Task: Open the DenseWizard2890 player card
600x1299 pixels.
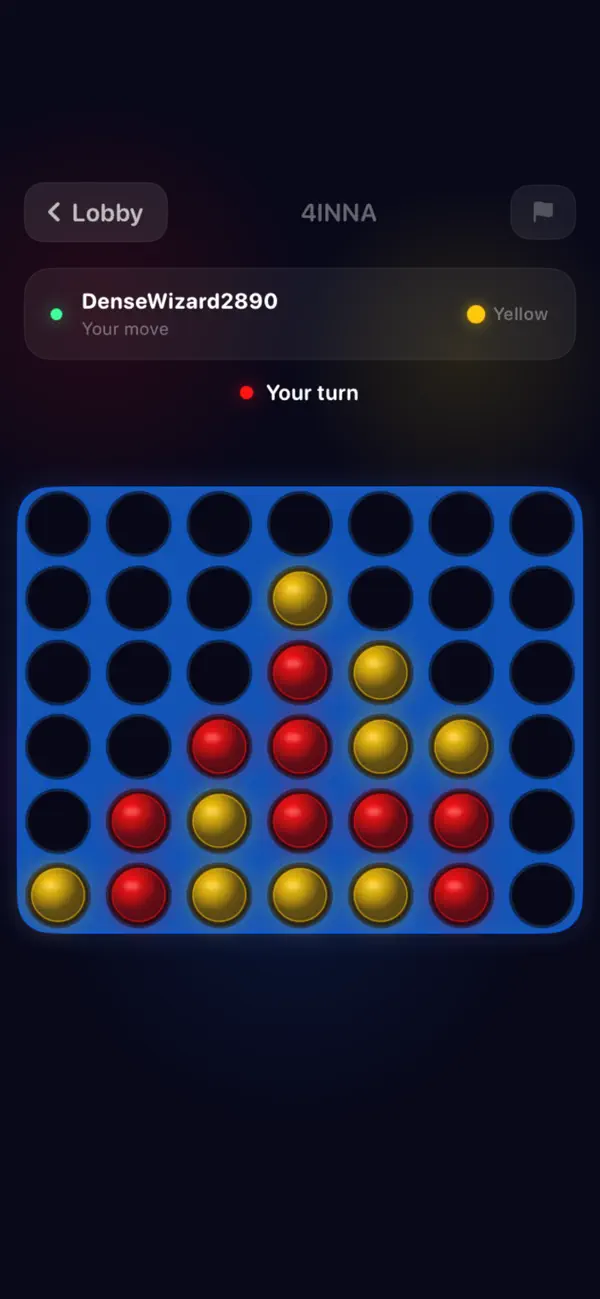Action: tap(300, 314)
